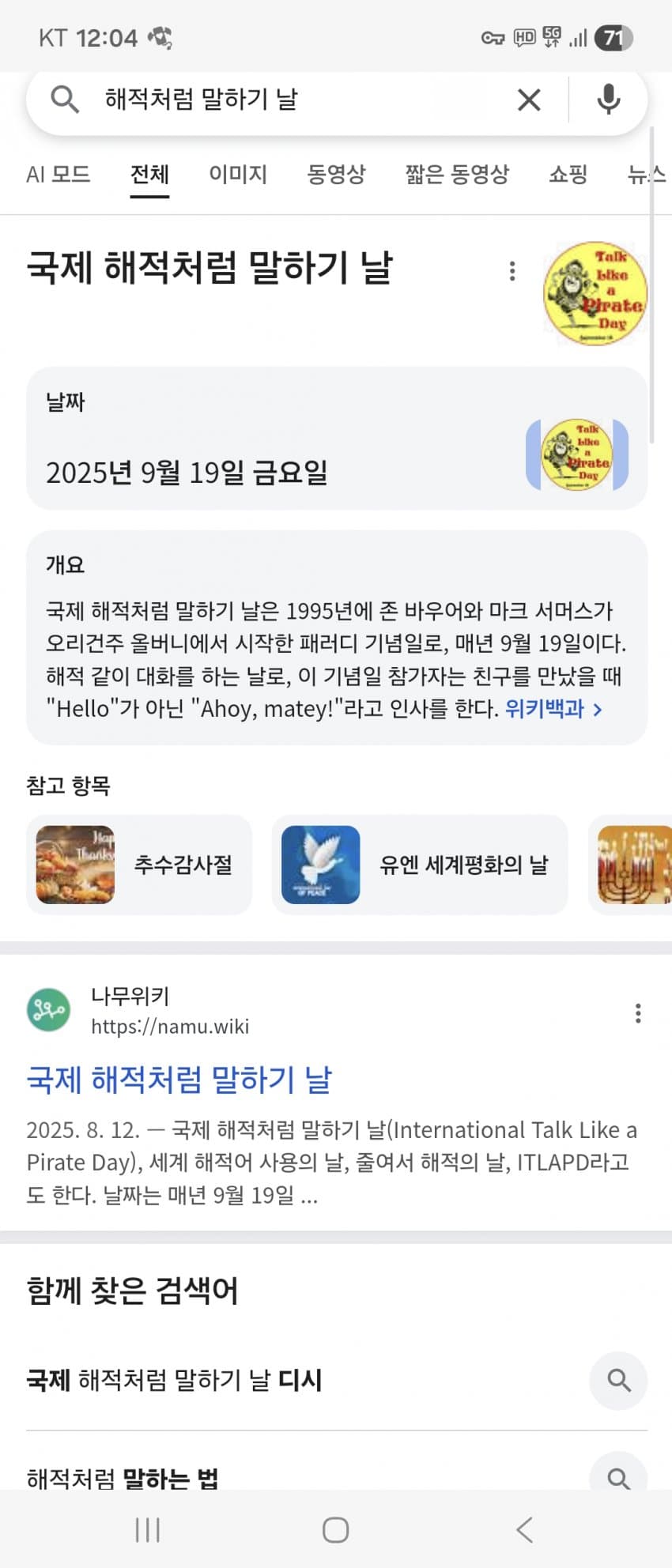Screen dimensions: 672x1568
Task: Go to home screen via home button
Action: (x=336, y=1530)
